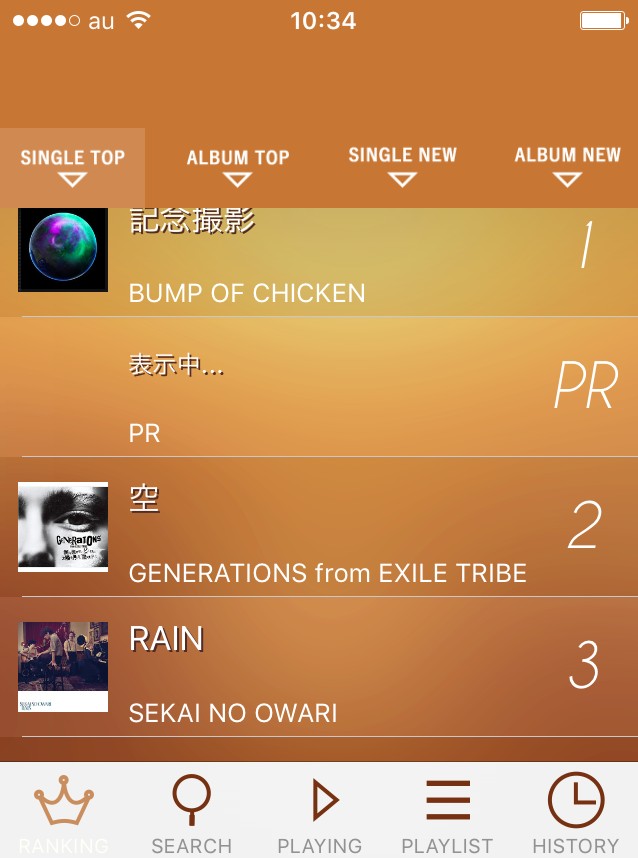Select the SINGLE NEW tab

pos(402,165)
